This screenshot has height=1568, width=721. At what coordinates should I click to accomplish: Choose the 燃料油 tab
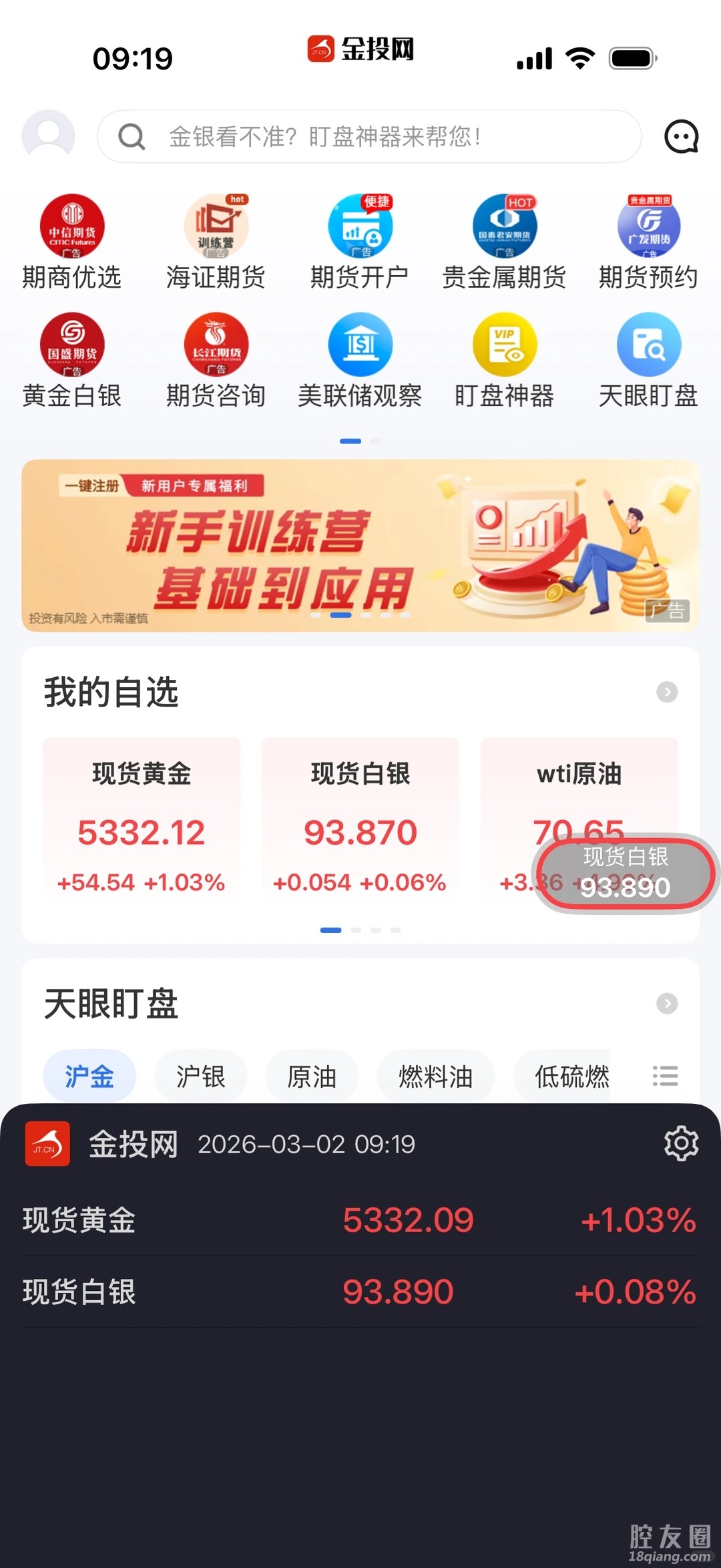(x=435, y=1076)
